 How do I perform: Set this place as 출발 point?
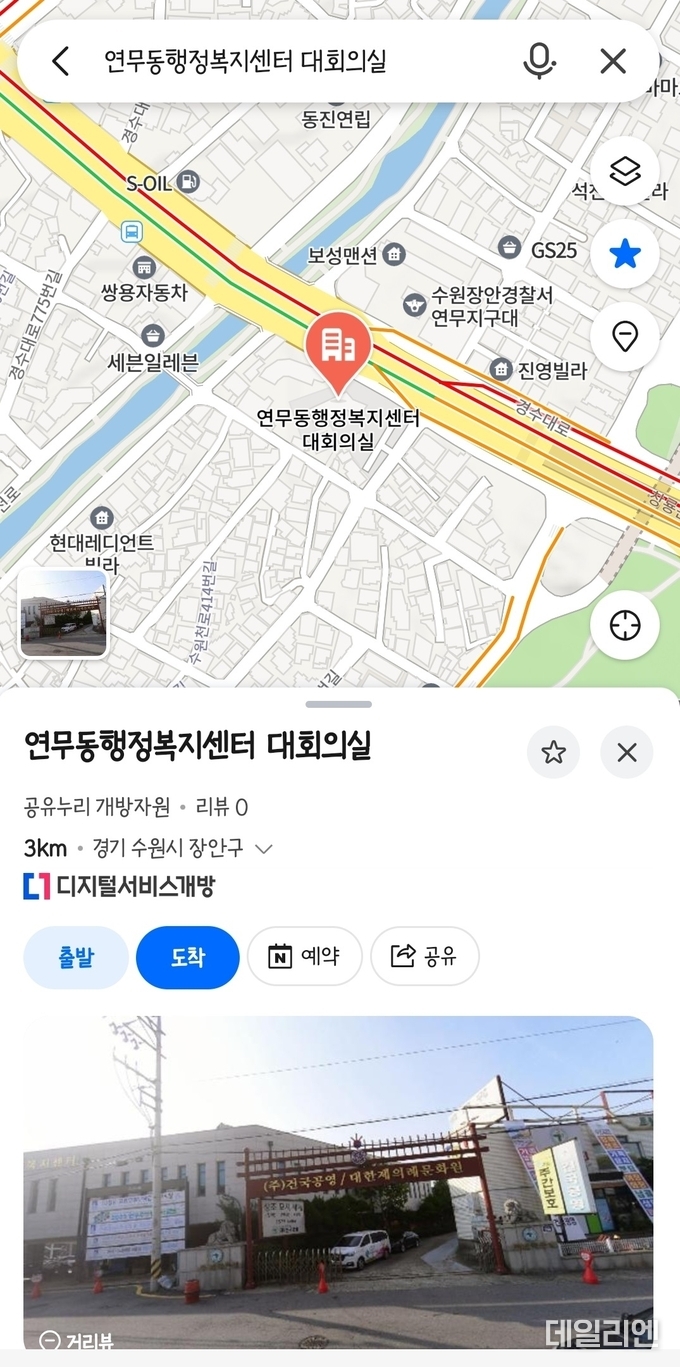coord(76,957)
